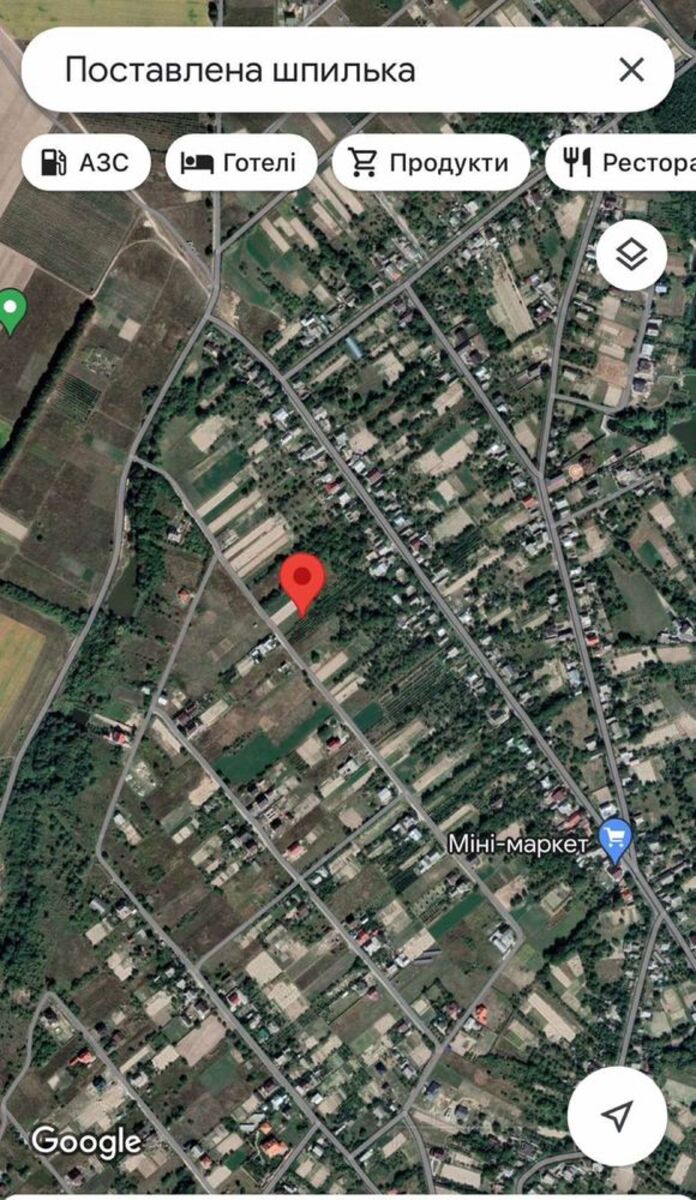Select the АЗС gas stations chip

pos(86,162)
